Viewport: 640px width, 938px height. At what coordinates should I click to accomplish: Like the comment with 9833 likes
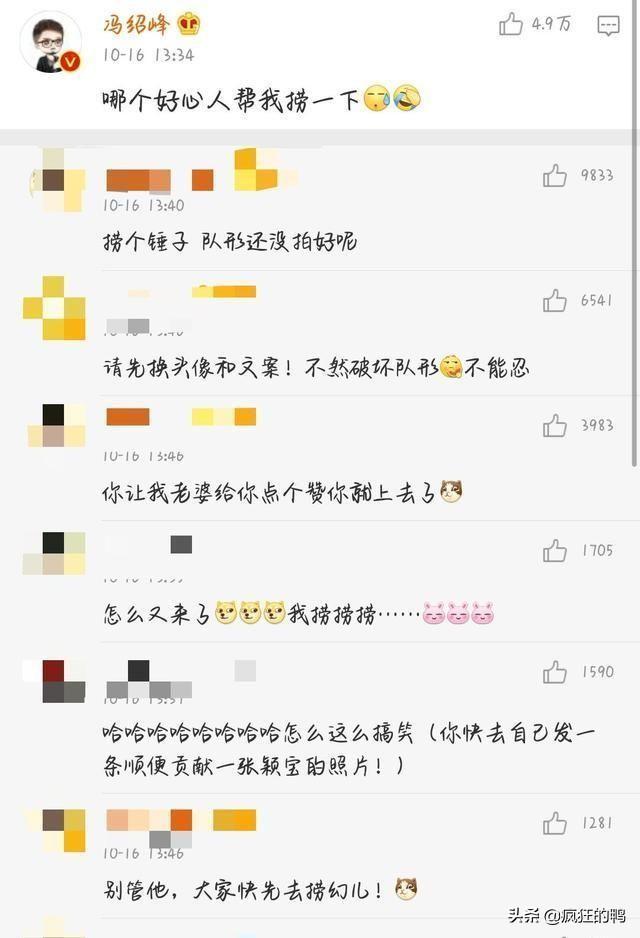click(555, 177)
